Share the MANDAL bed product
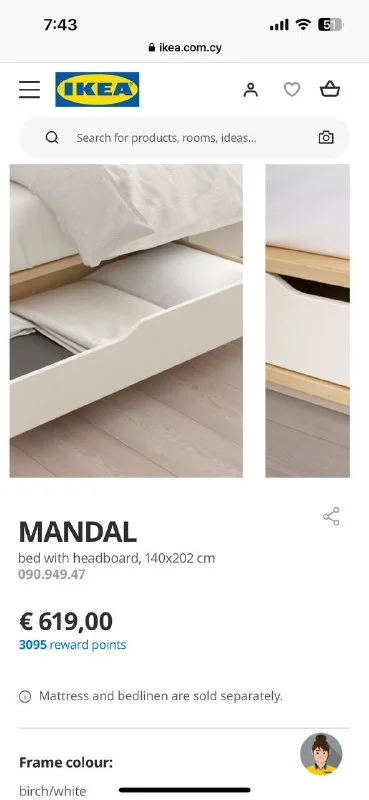The image size is (369, 800). pyautogui.click(x=331, y=516)
